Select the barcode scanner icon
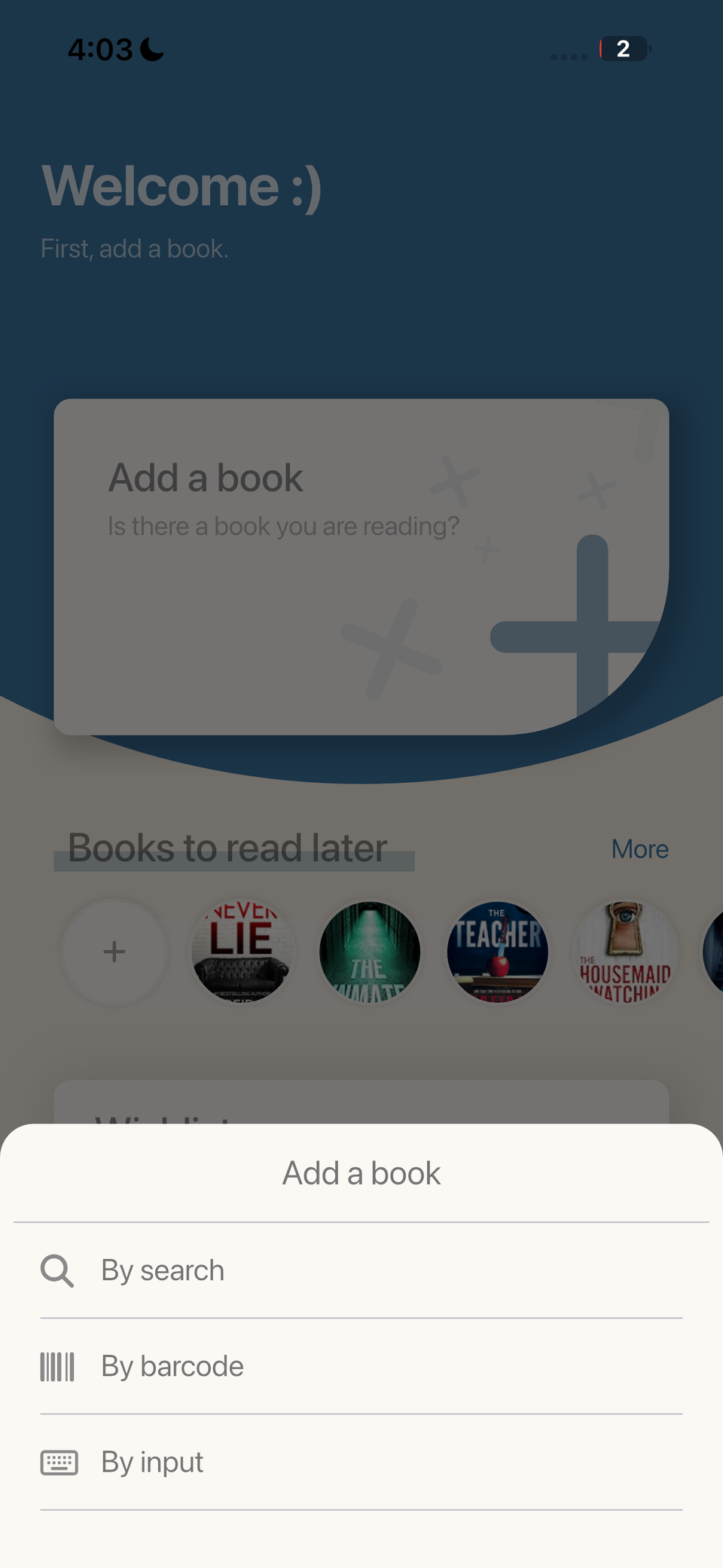The width and height of the screenshot is (723, 1568). pyautogui.click(x=56, y=1366)
